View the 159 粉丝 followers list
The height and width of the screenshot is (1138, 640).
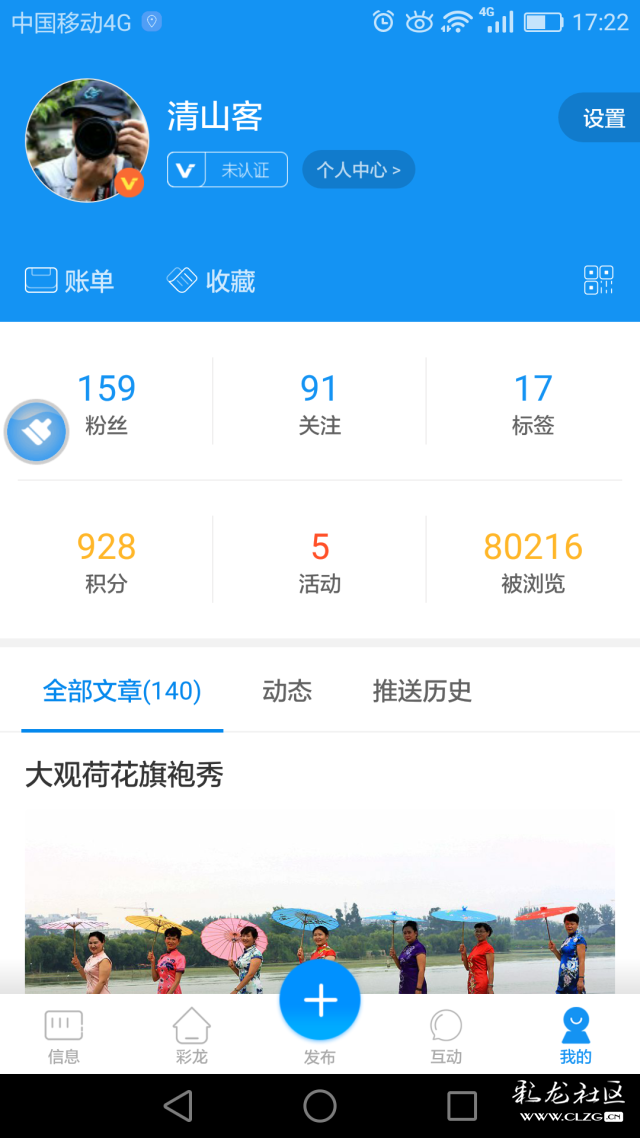[107, 403]
